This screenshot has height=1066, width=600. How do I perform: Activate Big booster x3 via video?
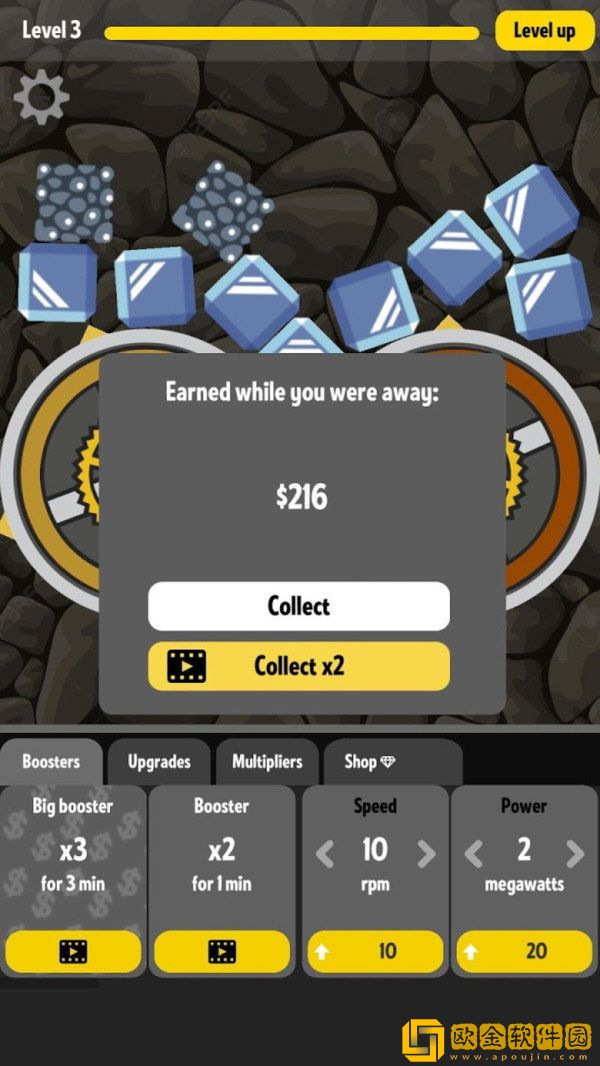click(x=73, y=951)
